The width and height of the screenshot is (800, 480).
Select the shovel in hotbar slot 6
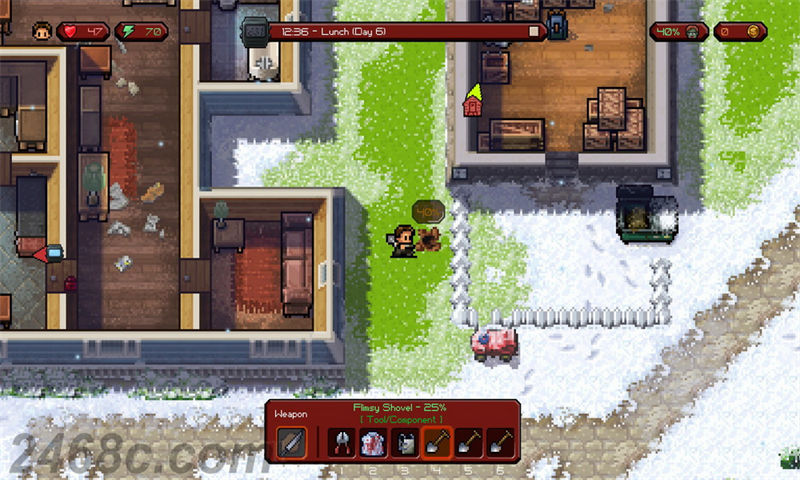501,442
